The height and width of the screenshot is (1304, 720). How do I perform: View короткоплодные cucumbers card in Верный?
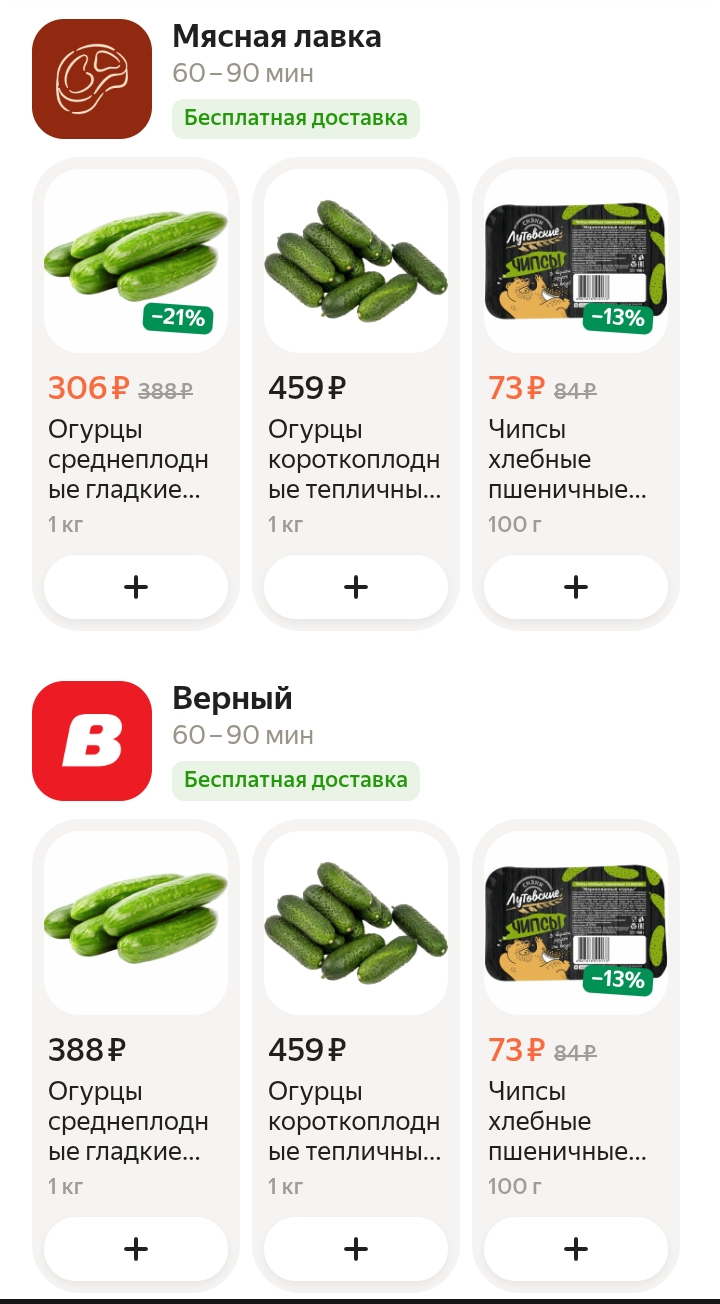356,922
